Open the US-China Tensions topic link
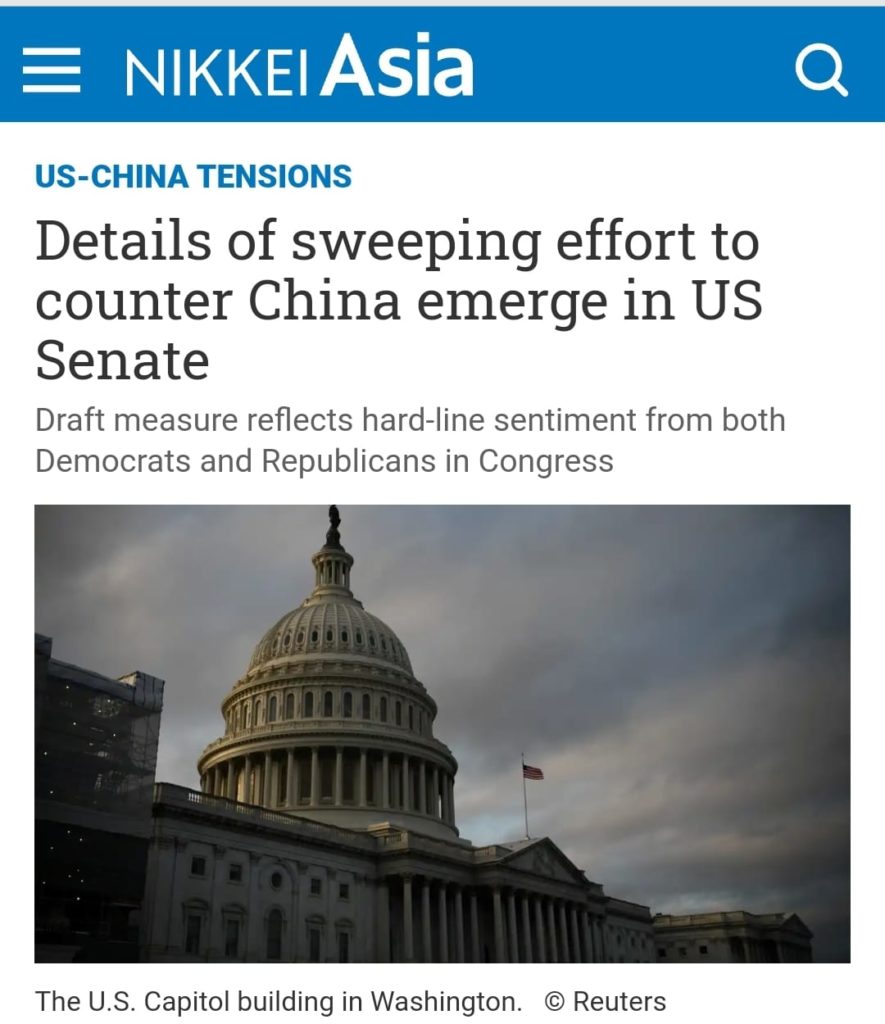Screen dimensions: 885x1024 point(193,177)
